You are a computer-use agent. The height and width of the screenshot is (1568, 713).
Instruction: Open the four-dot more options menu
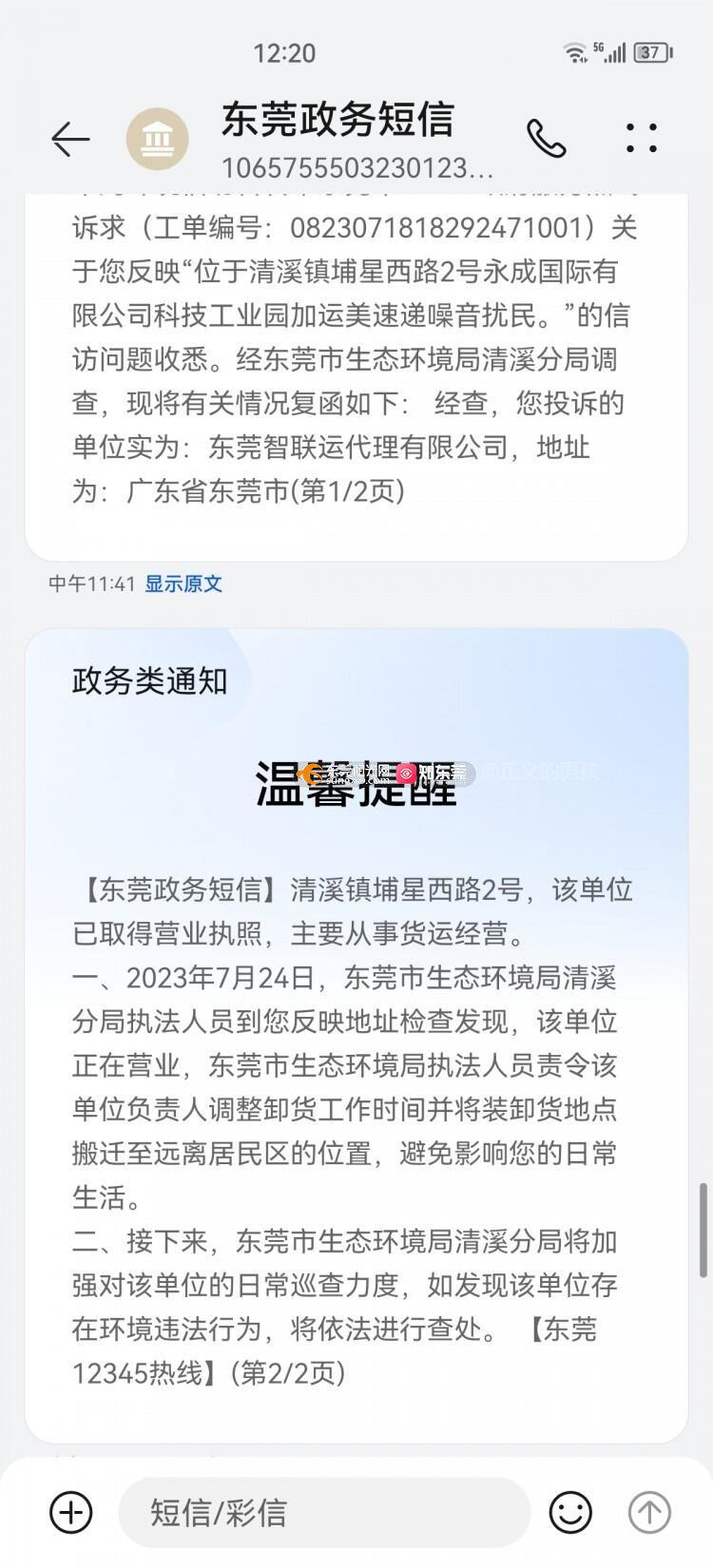[642, 138]
